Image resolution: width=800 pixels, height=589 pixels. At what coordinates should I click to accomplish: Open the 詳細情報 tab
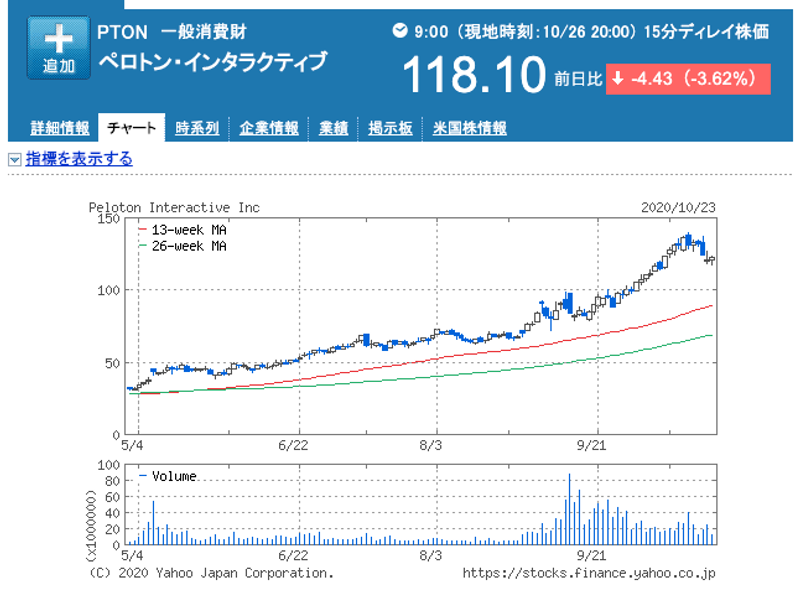(x=60, y=128)
